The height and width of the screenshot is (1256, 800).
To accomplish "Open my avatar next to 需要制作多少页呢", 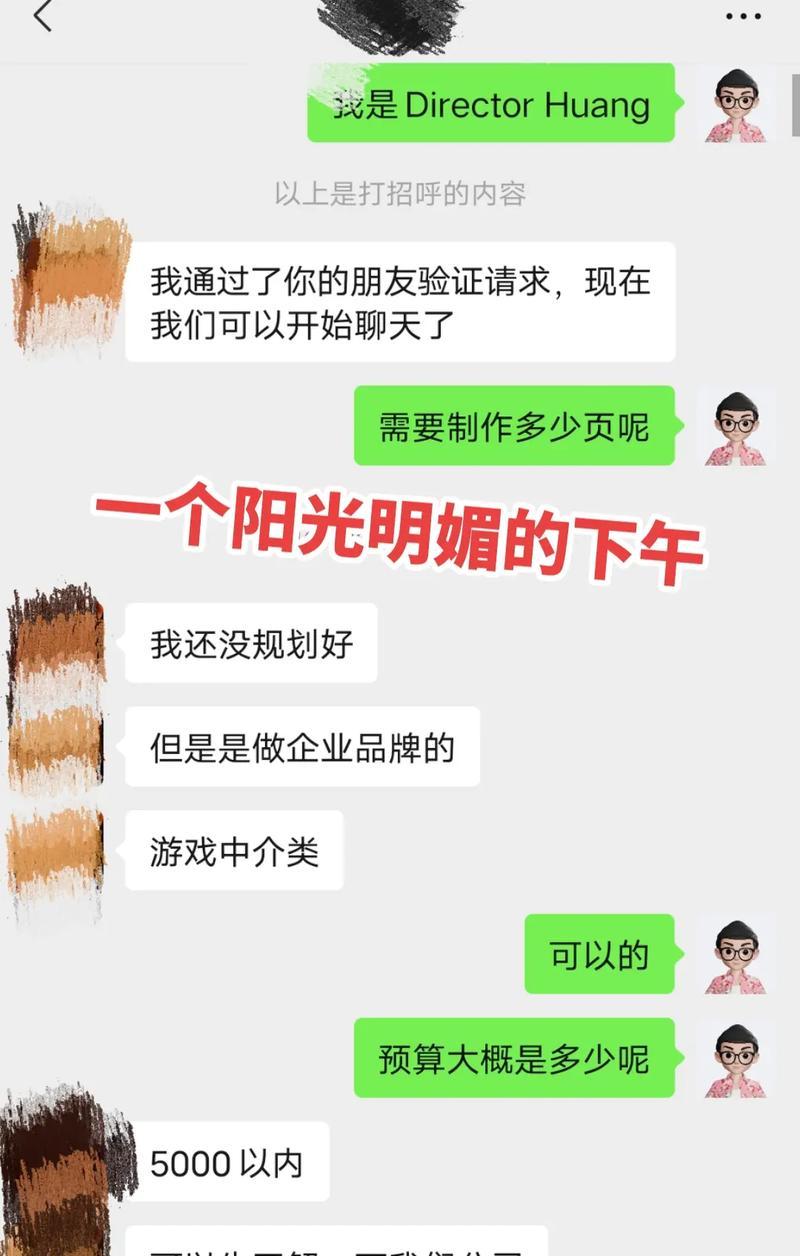I will pyautogui.click(x=736, y=427).
